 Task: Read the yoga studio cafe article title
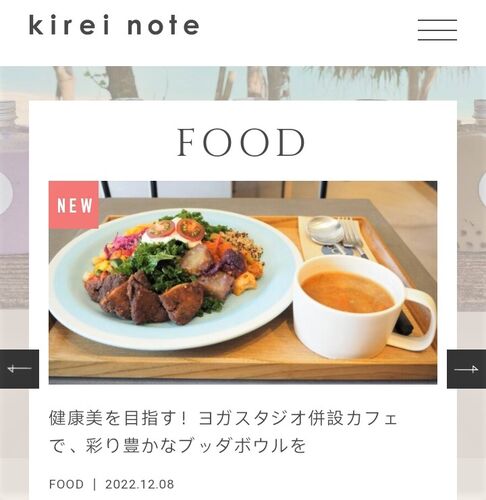point(224,432)
